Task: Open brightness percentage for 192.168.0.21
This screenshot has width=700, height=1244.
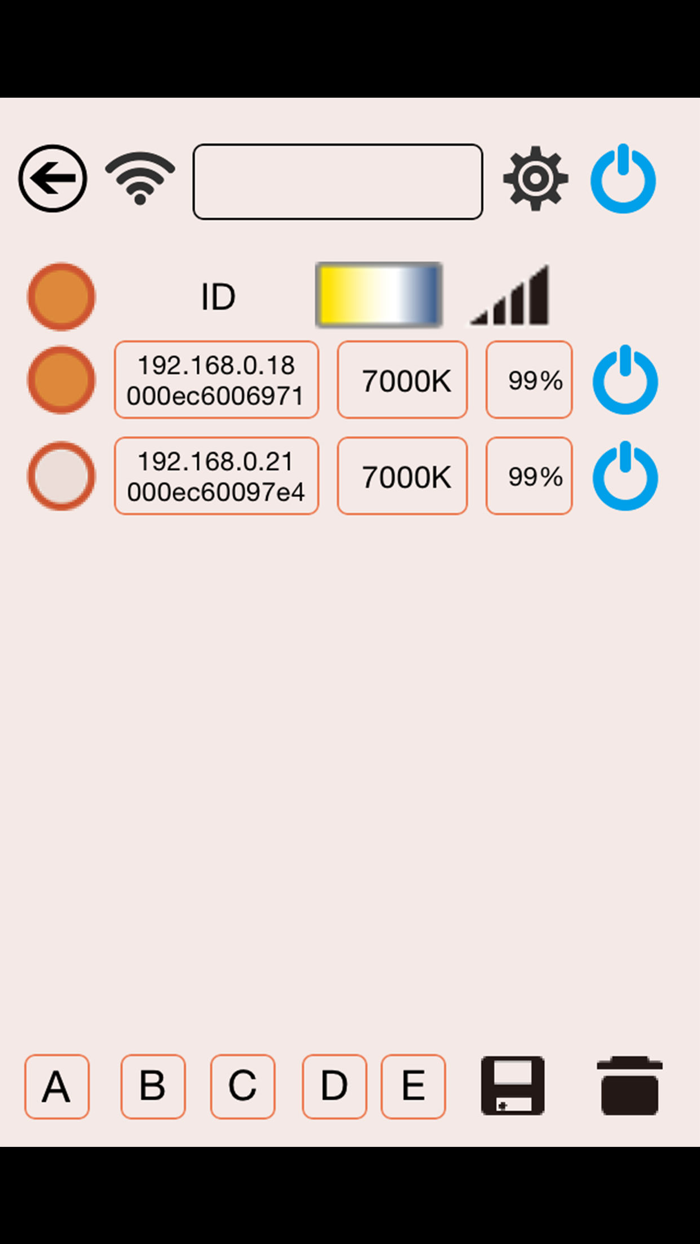Action: (x=529, y=476)
